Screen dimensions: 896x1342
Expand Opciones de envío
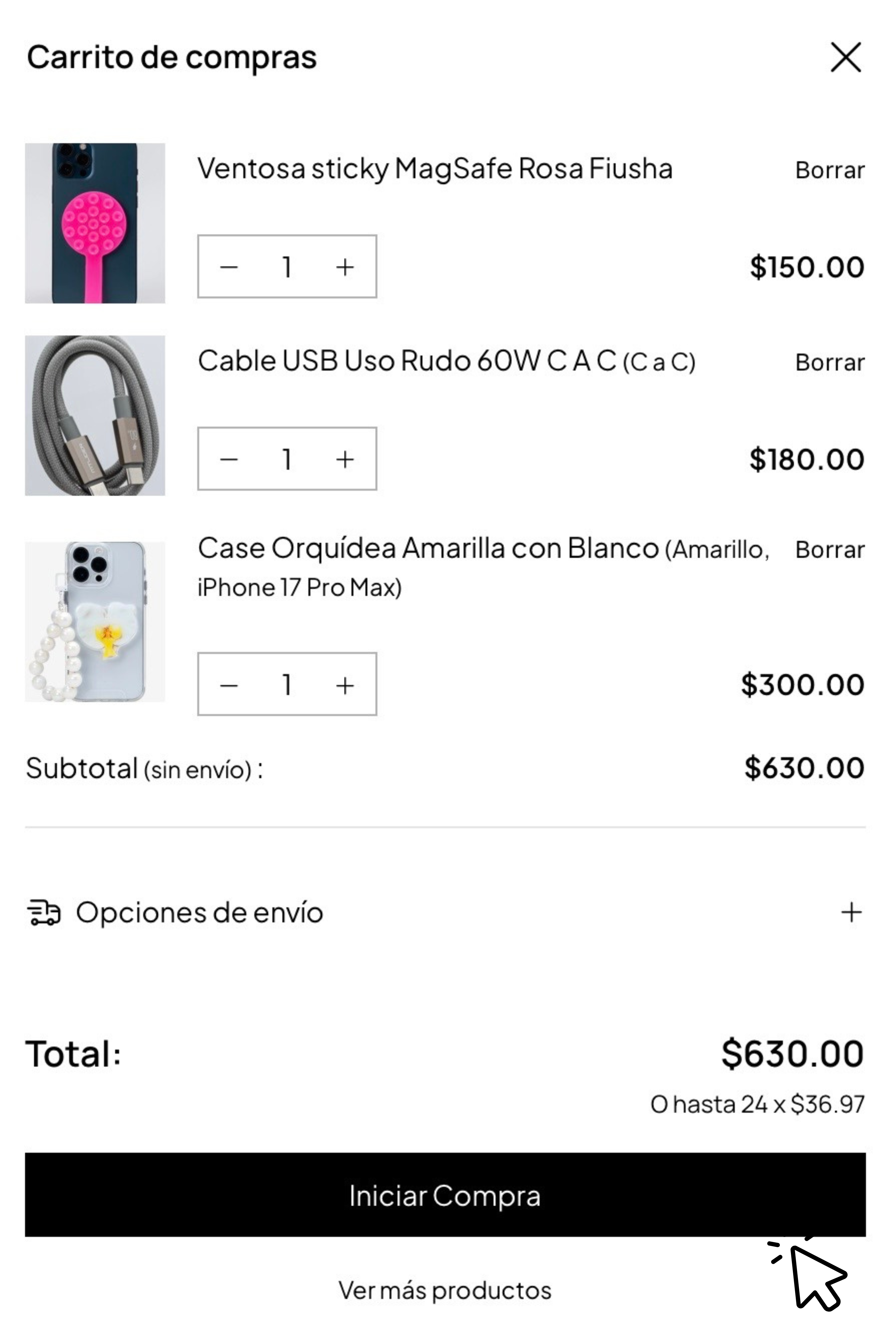click(851, 912)
